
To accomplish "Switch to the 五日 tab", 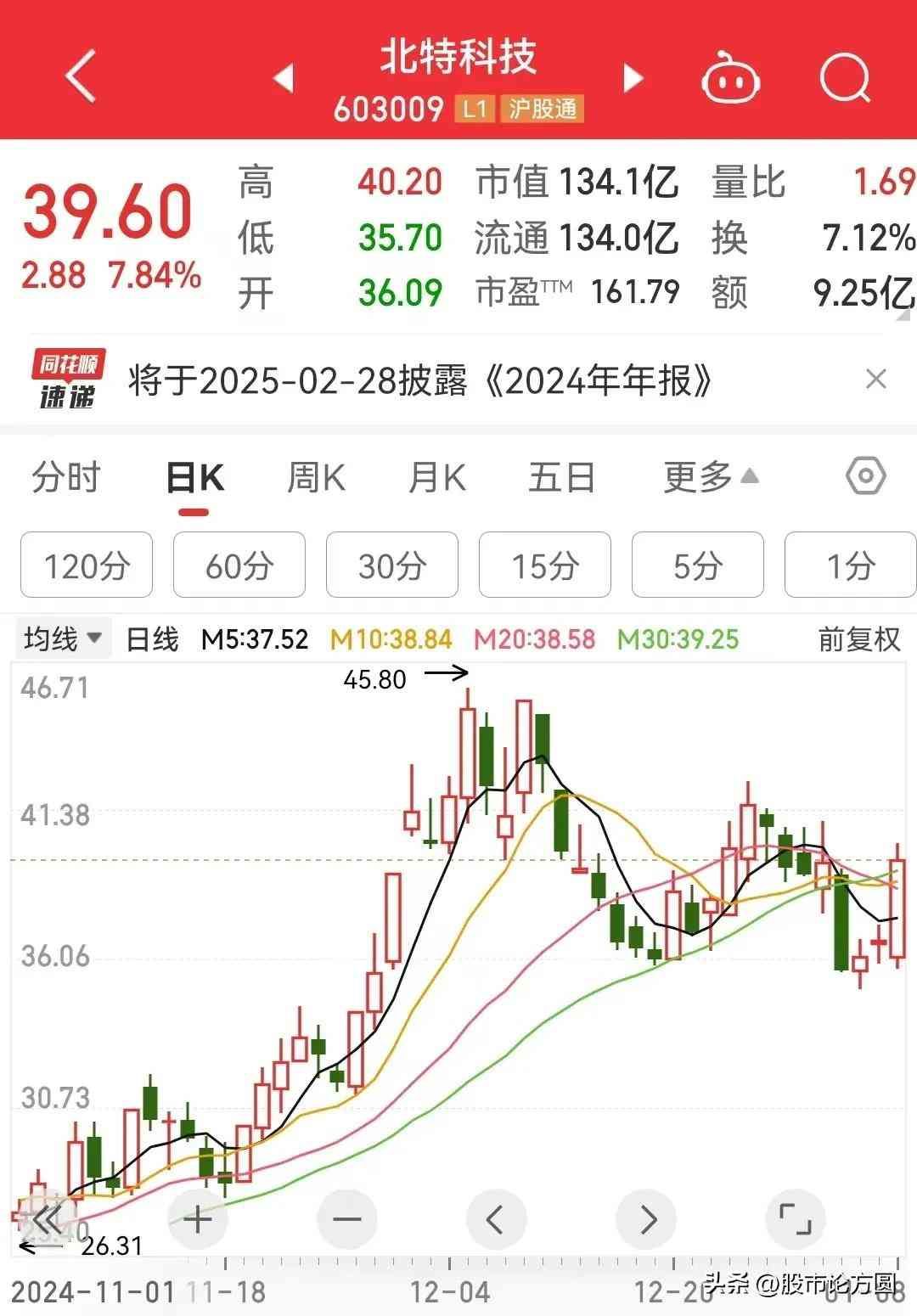I will (x=561, y=478).
